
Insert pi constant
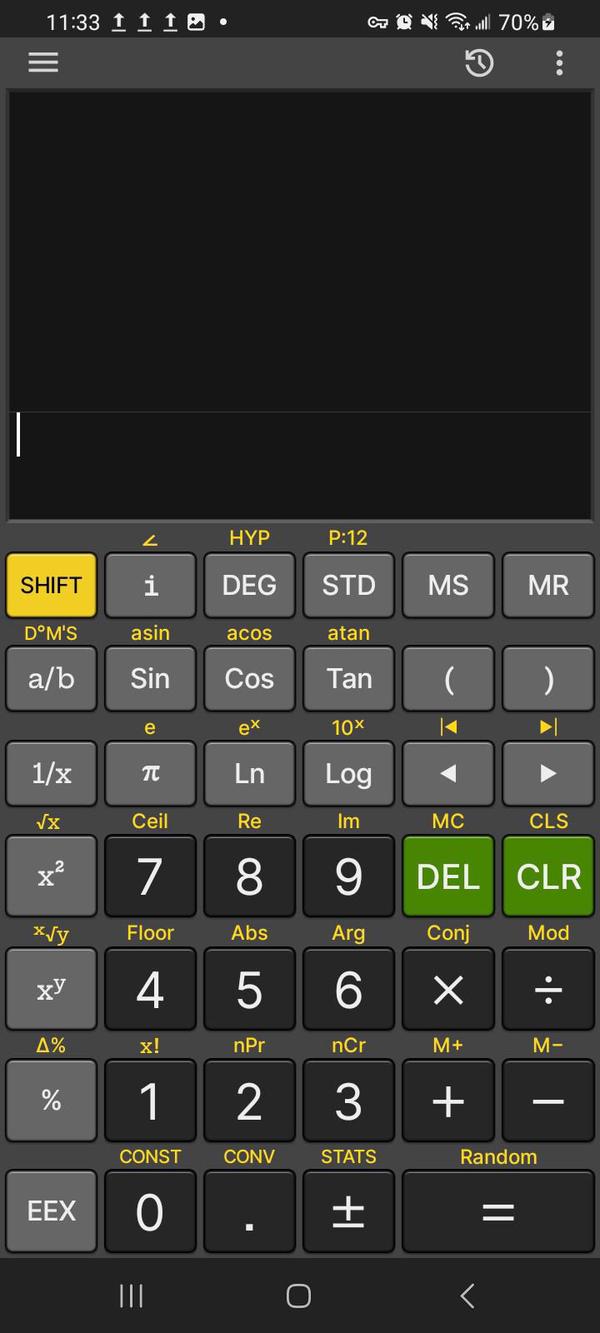tap(150, 773)
